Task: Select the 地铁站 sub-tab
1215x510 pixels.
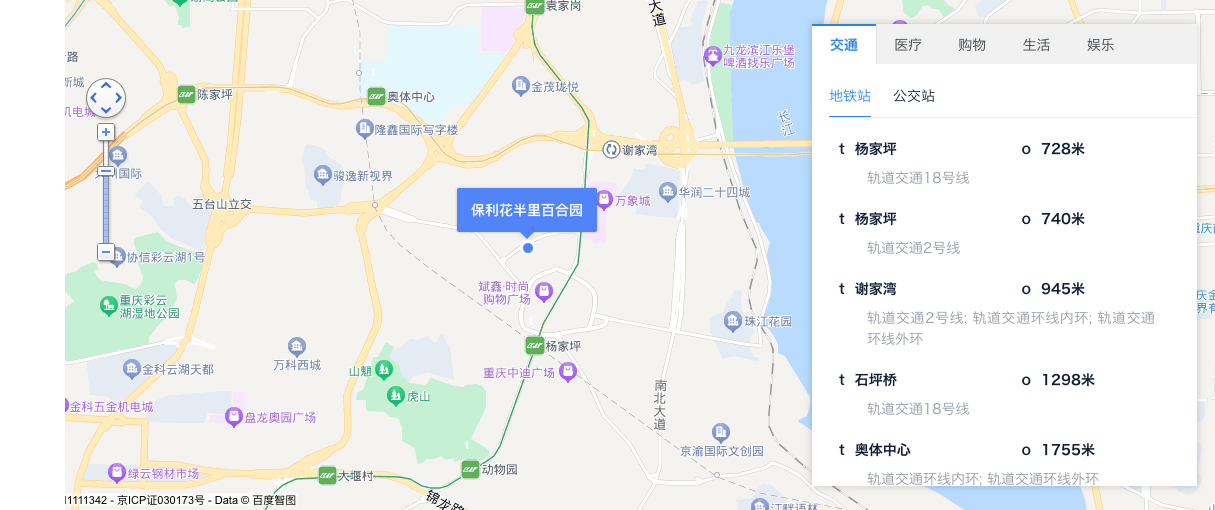Action: (850, 96)
